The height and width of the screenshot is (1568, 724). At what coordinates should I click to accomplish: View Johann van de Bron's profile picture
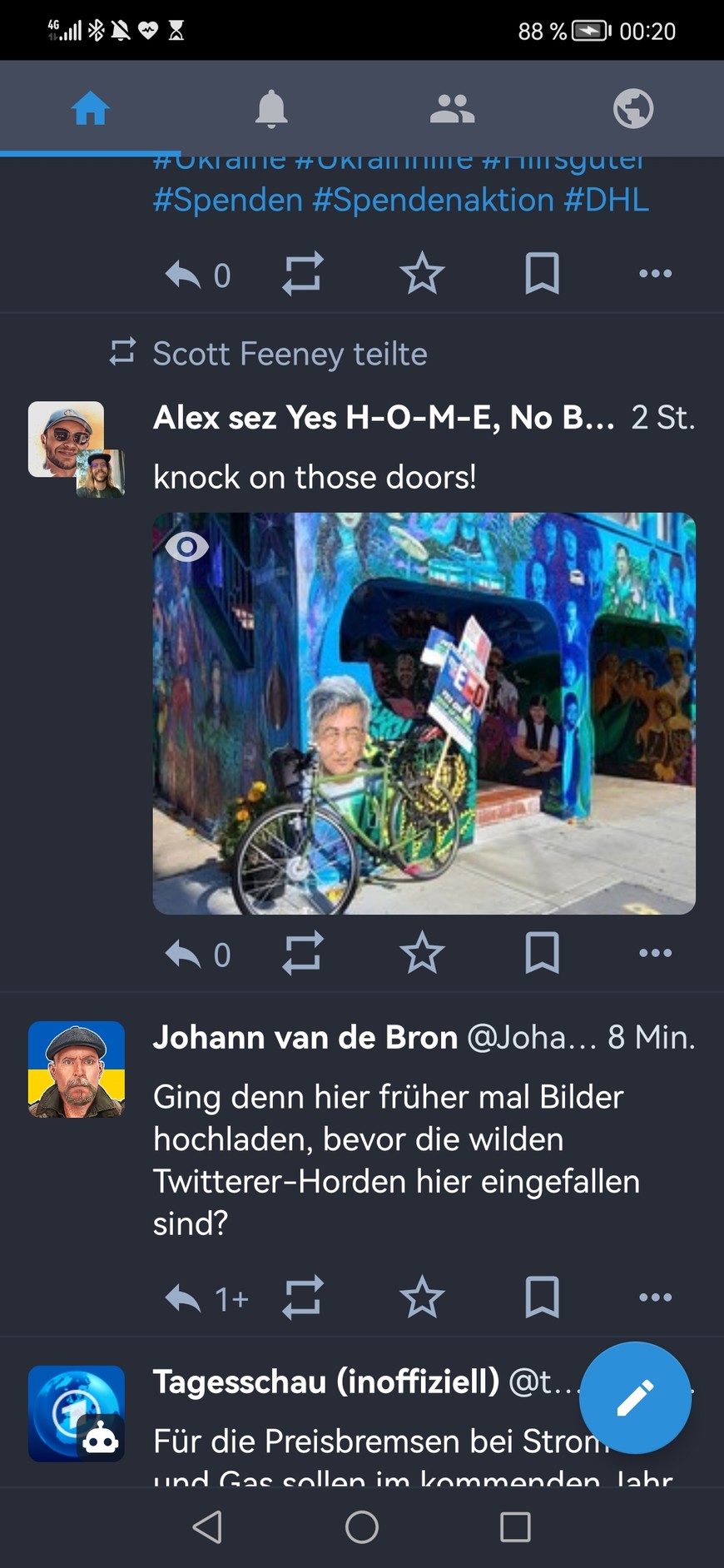[77, 1069]
